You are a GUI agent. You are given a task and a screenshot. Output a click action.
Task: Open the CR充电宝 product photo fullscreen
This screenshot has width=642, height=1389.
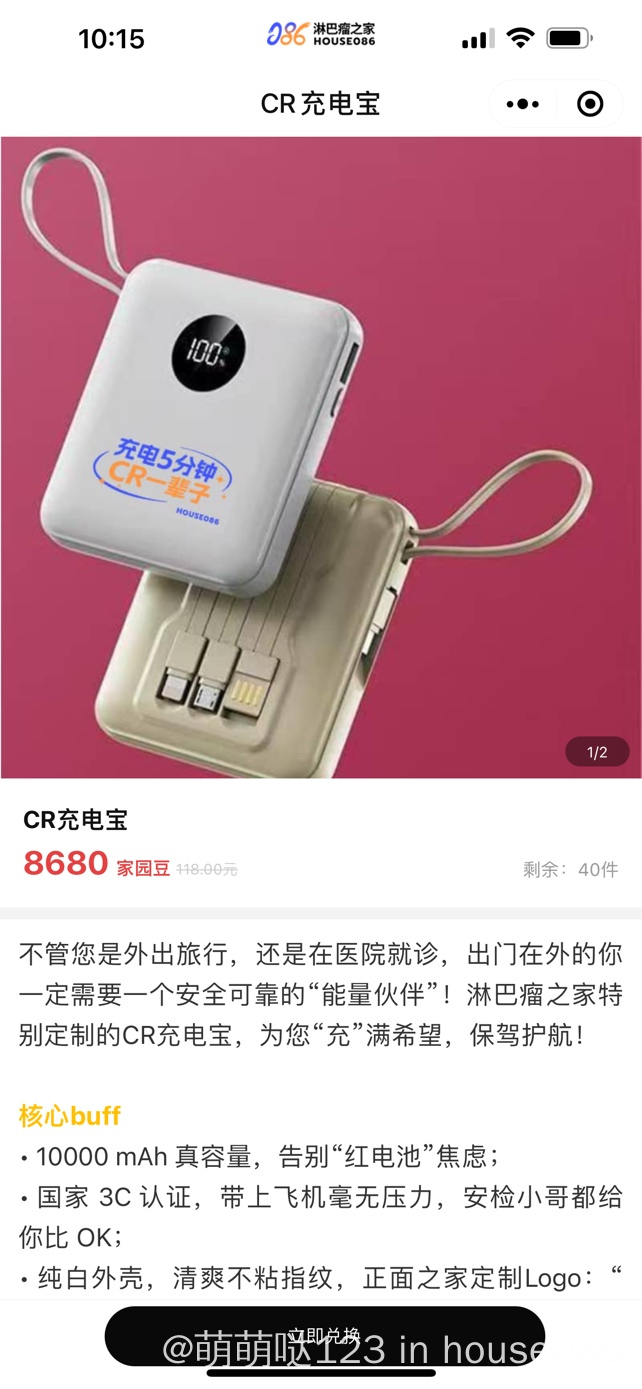(x=321, y=457)
